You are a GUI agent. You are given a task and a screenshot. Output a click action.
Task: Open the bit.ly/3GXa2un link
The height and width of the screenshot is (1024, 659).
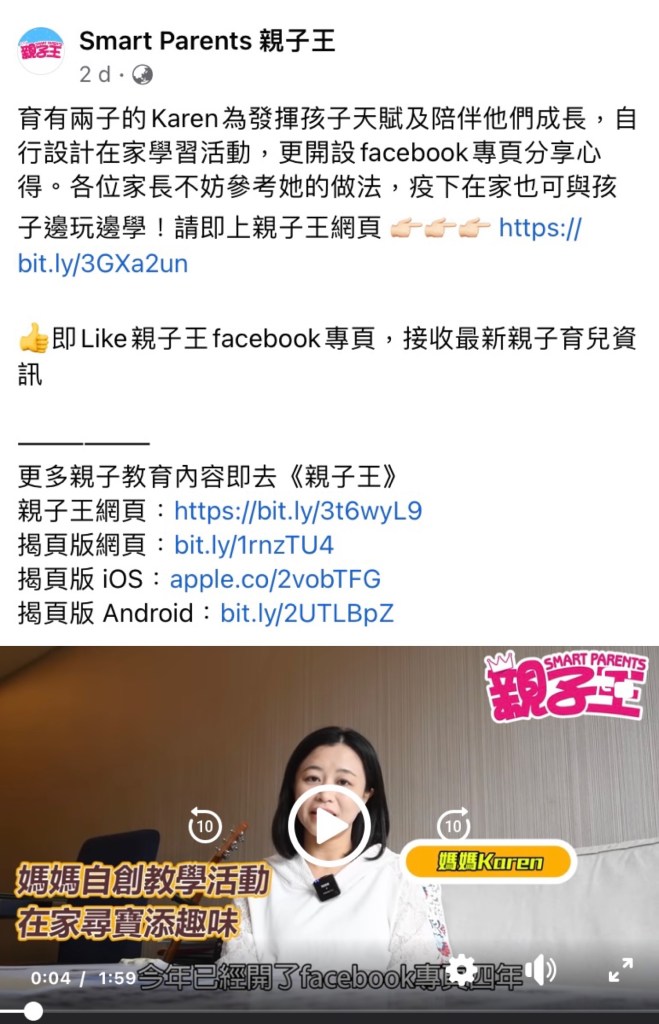point(102,264)
